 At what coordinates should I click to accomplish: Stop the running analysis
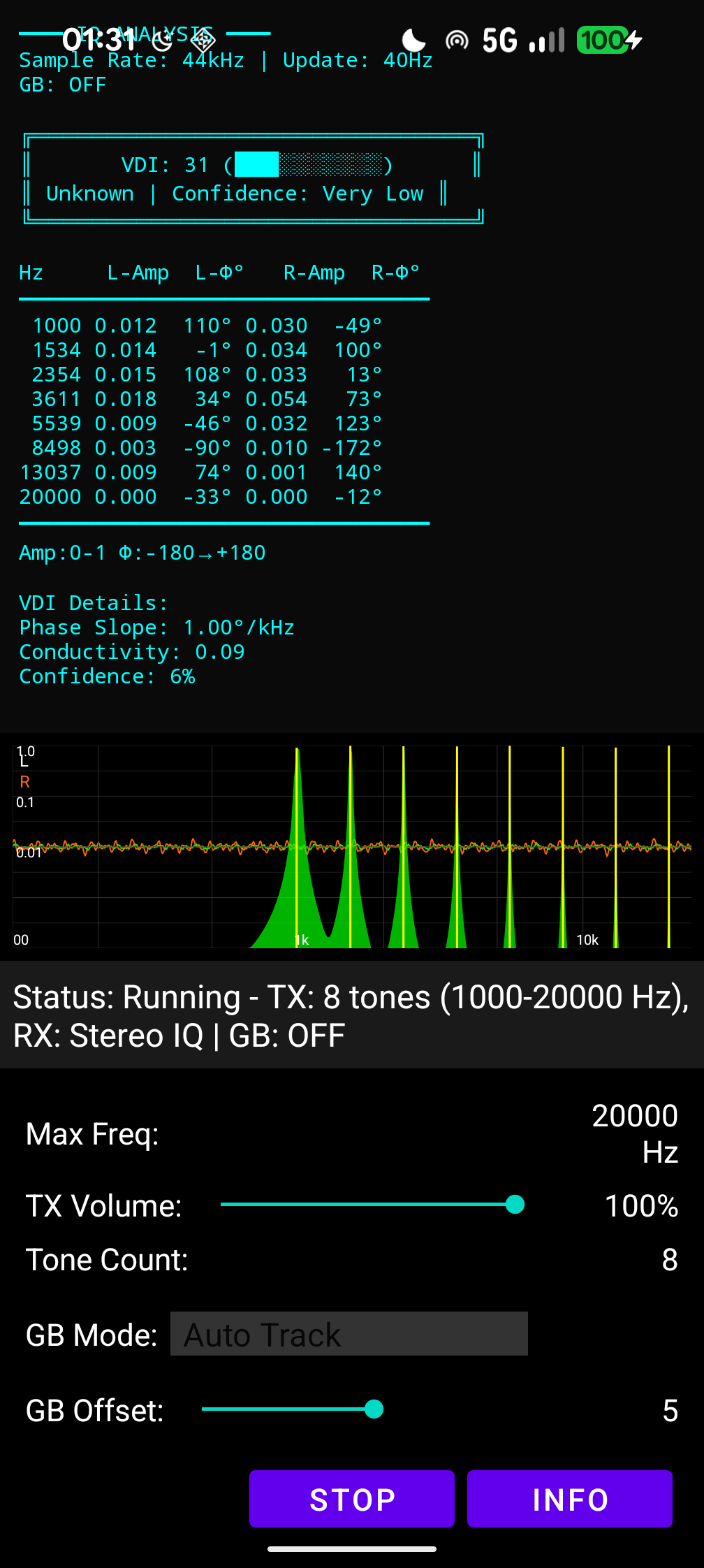tap(352, 1499)
